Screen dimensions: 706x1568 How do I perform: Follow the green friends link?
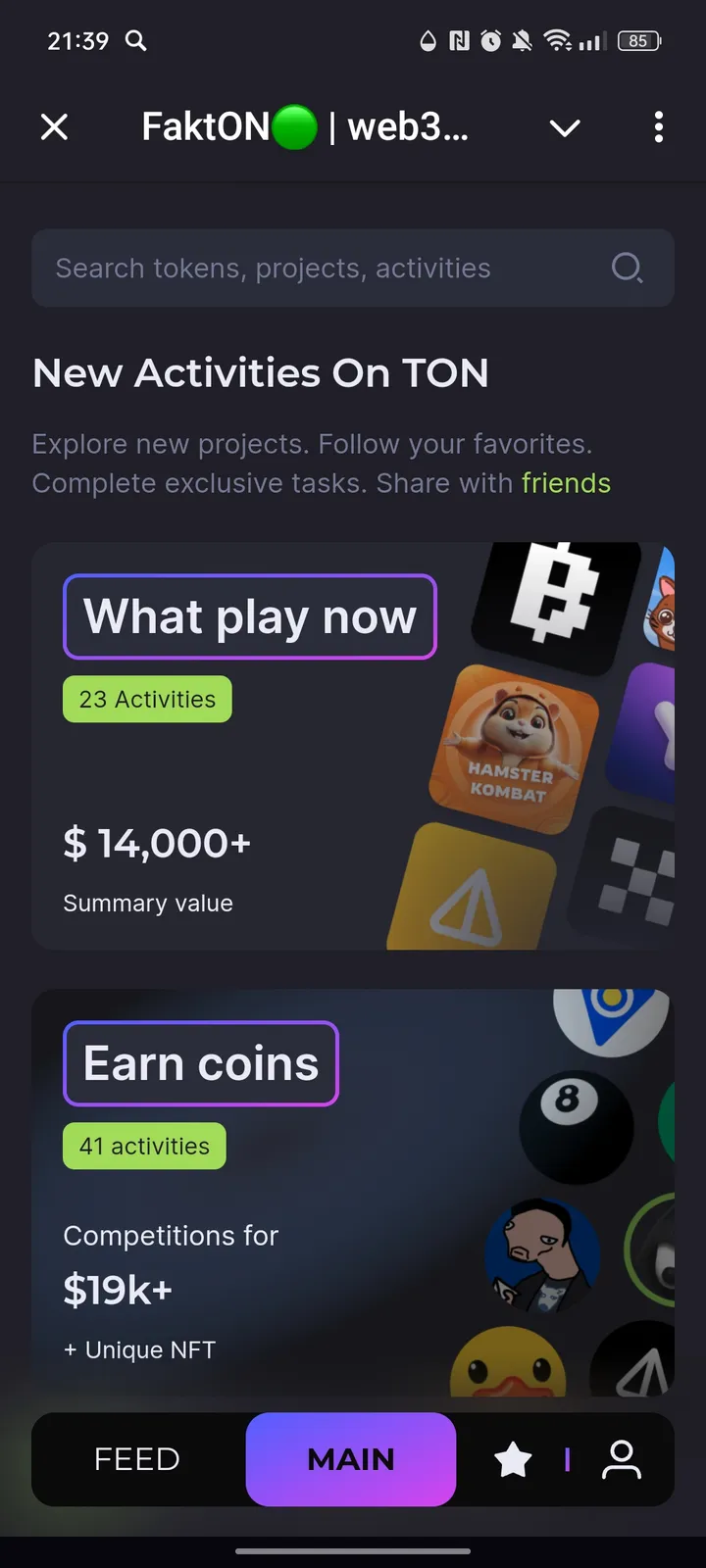[x=566, y=483]
